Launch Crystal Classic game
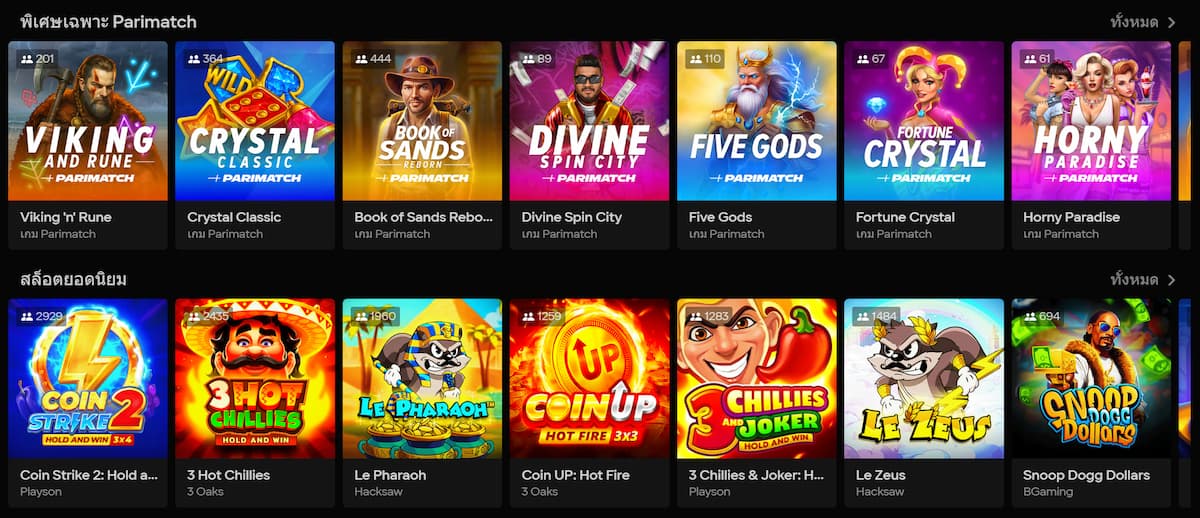This screenshot has width=1200, height=518. (x=255, y=121)
